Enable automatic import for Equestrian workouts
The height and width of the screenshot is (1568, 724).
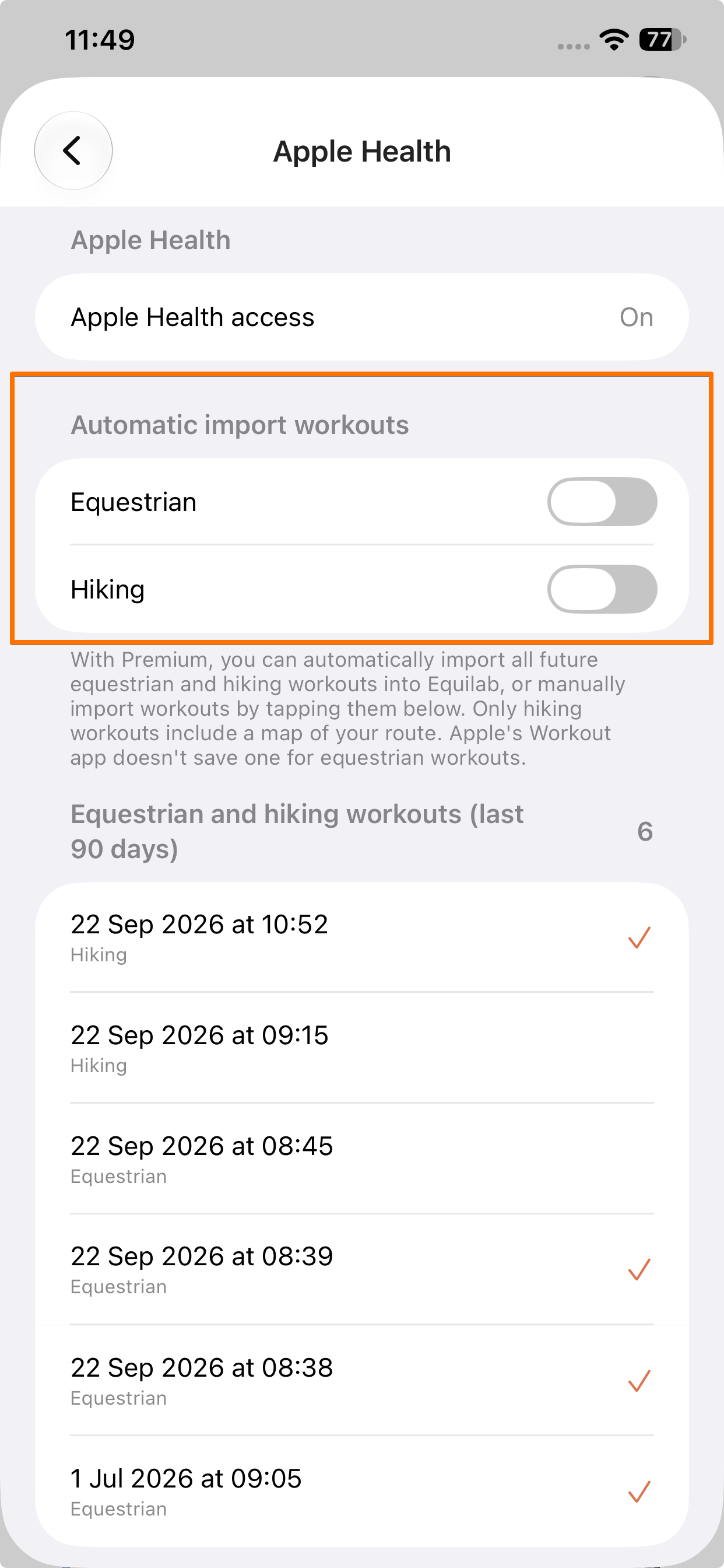pyautogui.click(x=602, y=502)
